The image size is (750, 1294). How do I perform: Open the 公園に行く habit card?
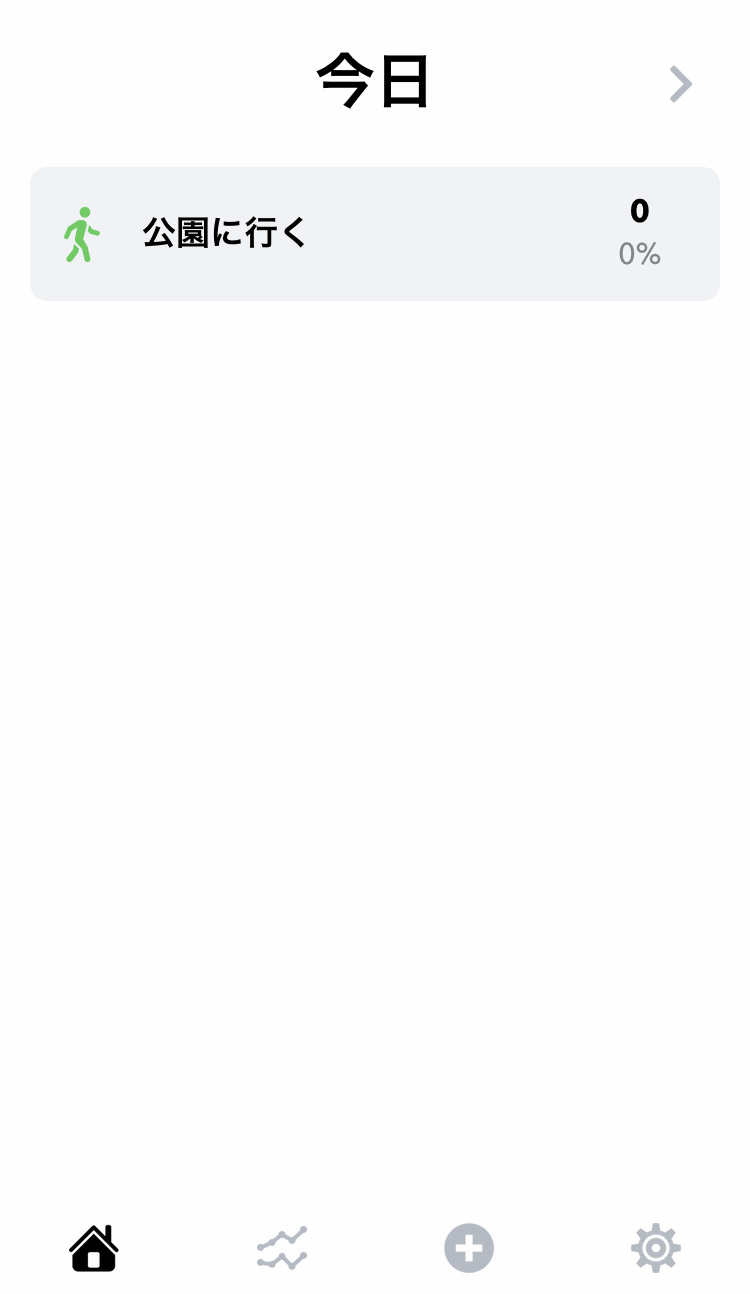(x=375, y=234)
